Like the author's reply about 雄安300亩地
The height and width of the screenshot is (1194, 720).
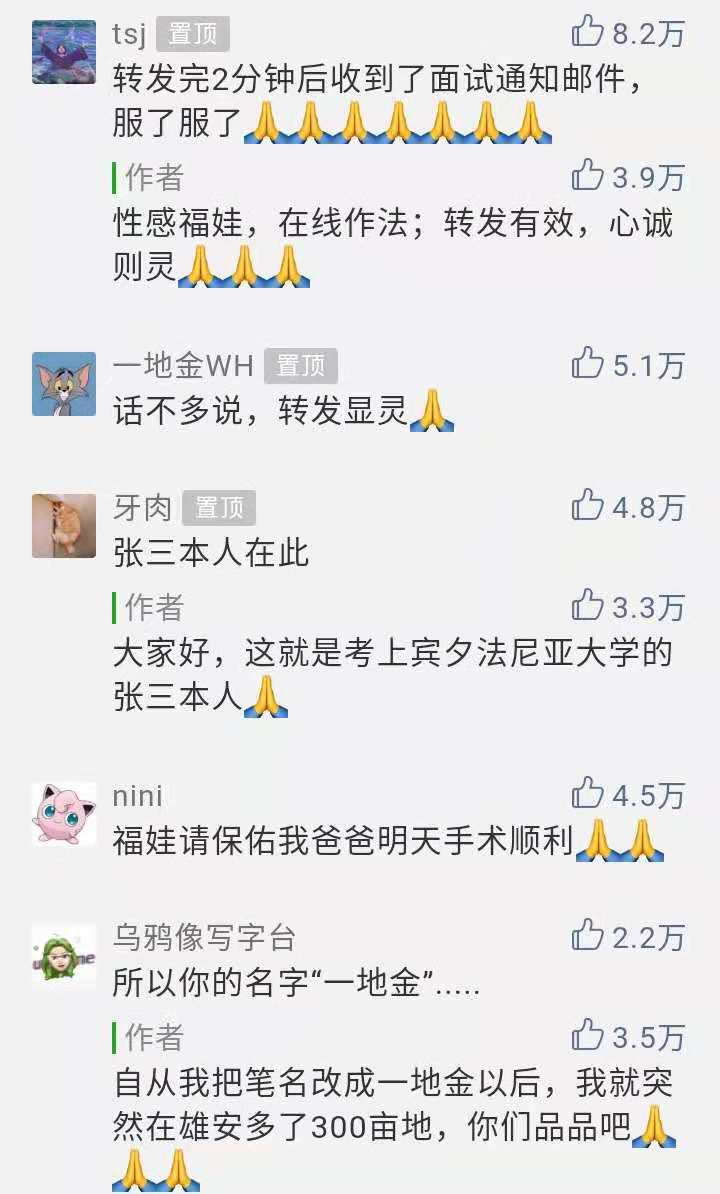tap(588, 1036)
